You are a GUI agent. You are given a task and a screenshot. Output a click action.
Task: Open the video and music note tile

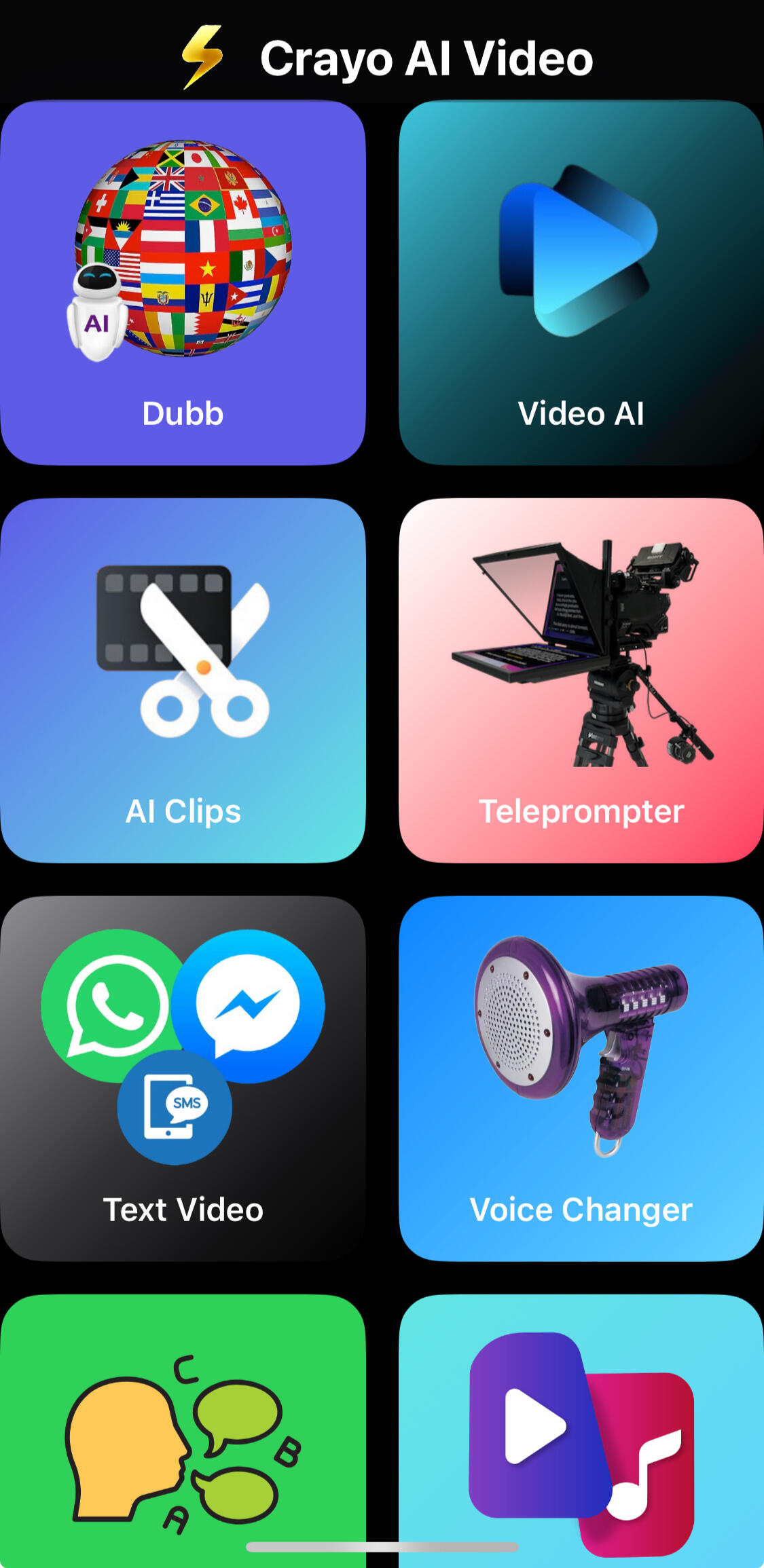[x=581, y=1432]
